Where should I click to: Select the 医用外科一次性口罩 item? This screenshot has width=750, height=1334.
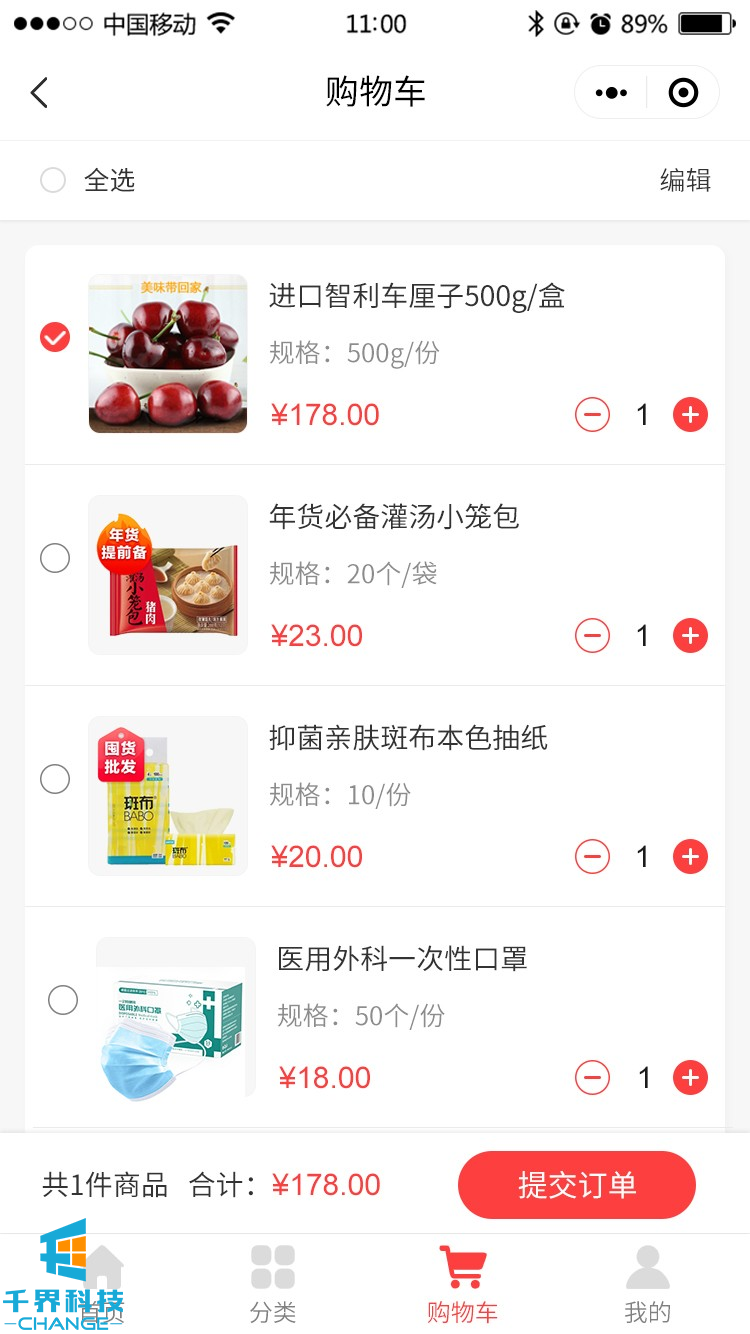(63, 1000)
